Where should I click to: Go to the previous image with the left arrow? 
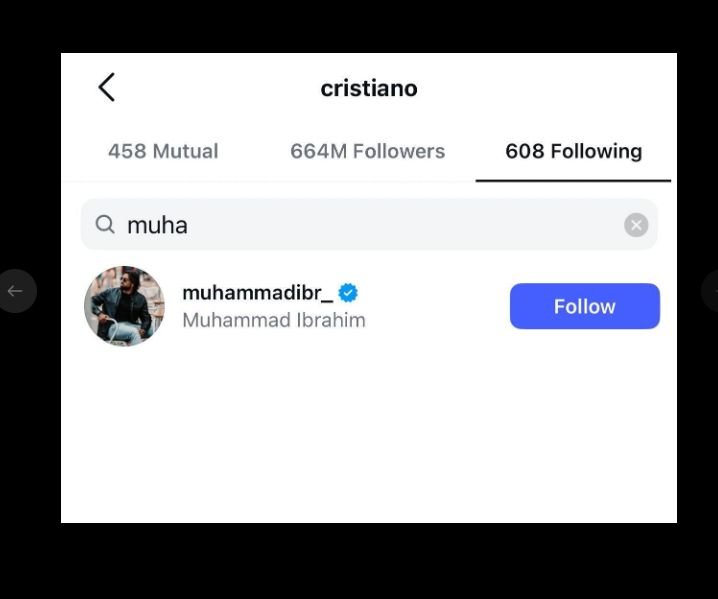(15, 291)
